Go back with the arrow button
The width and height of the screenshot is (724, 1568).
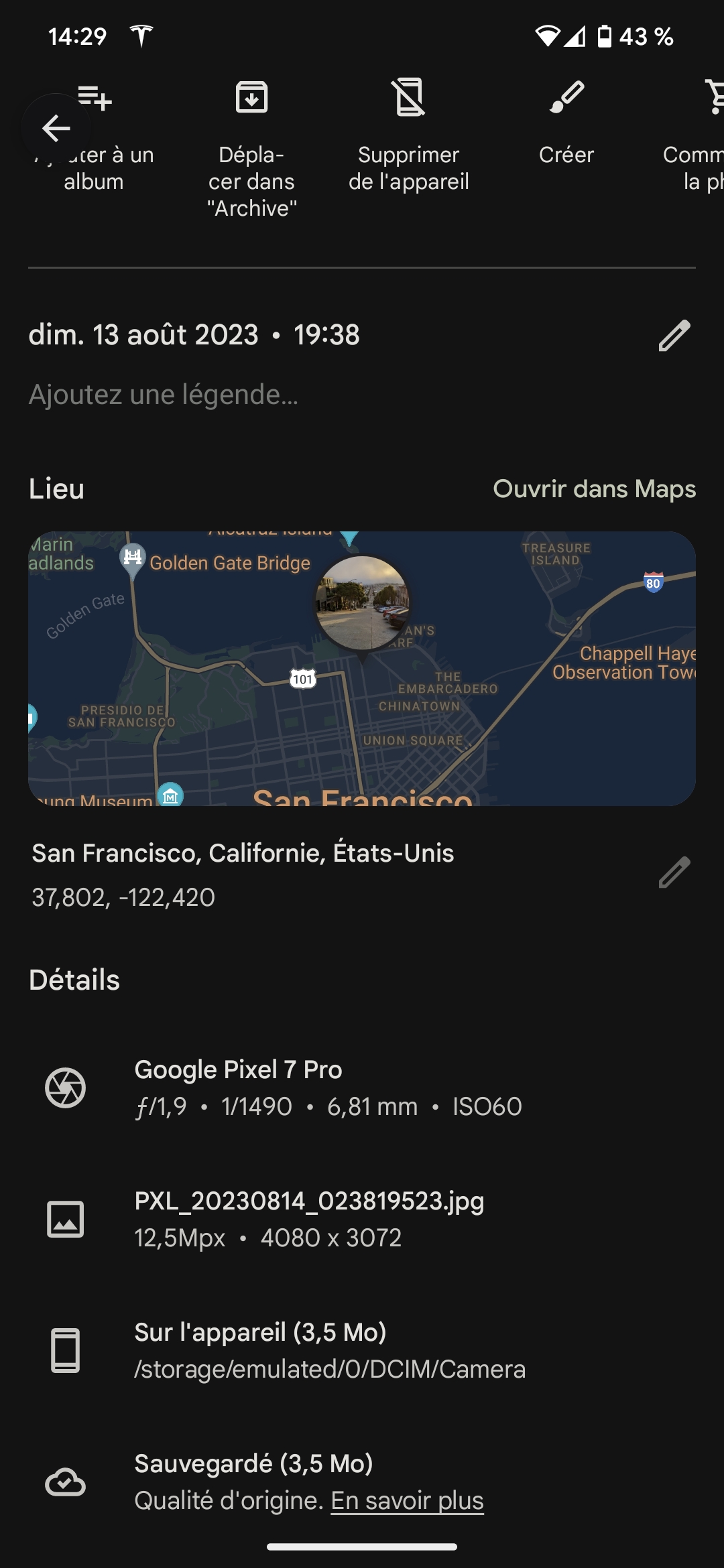click(x=56, y=128)
